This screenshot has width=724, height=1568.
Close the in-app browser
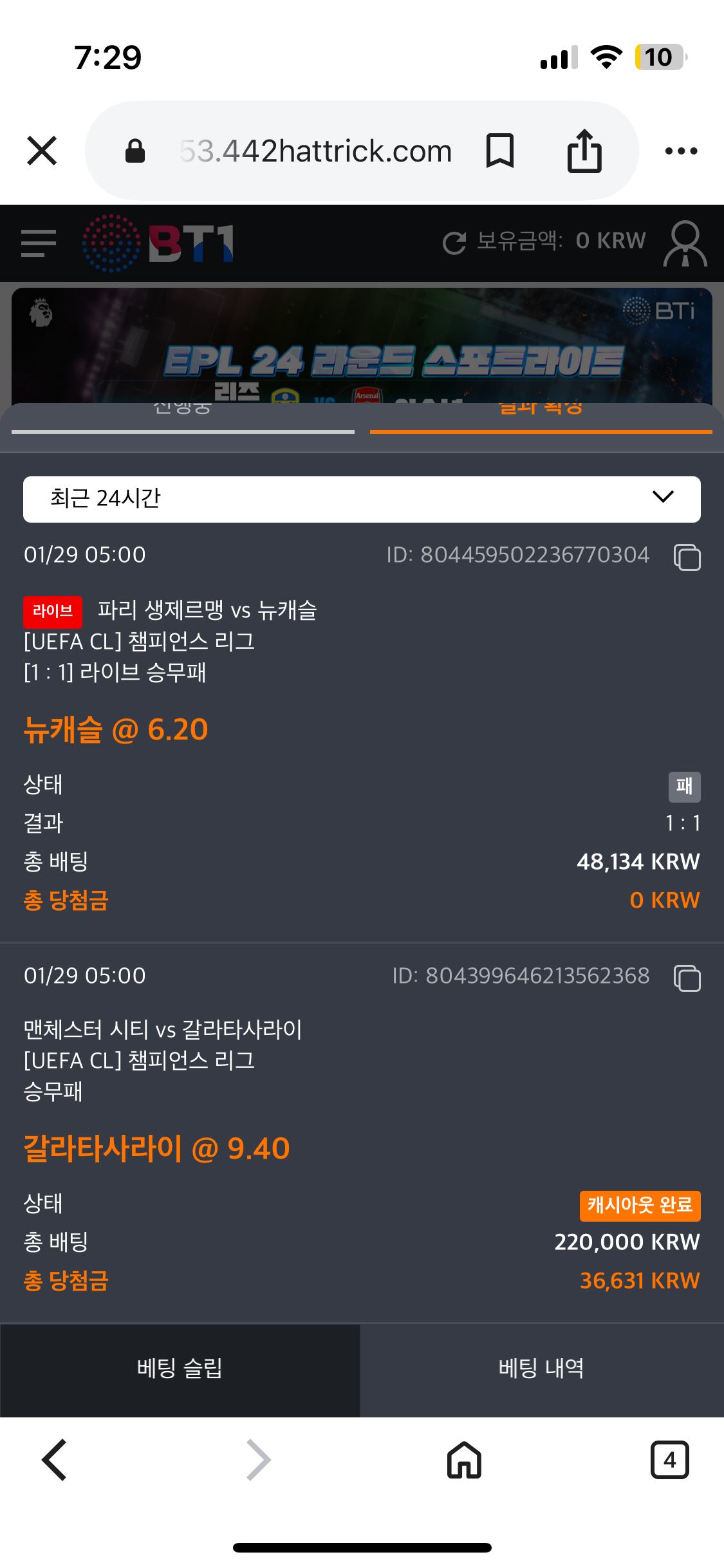tap(42, 151)
